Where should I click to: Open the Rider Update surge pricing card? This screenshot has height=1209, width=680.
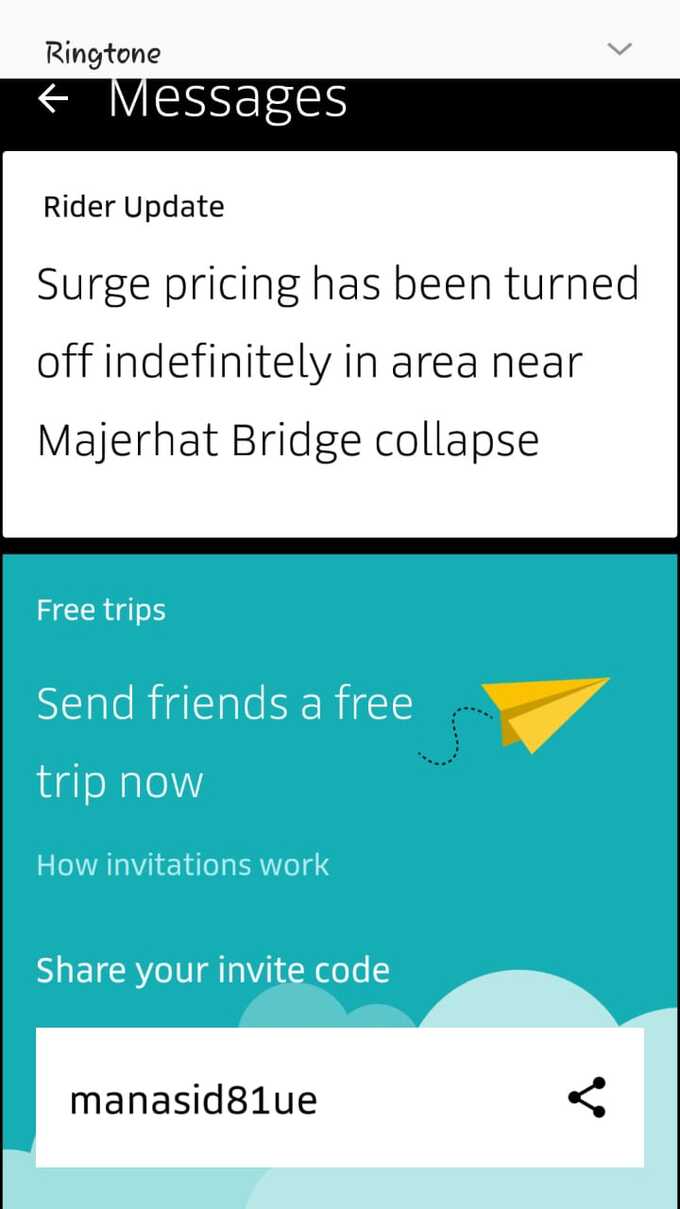[x=339, y=344]
